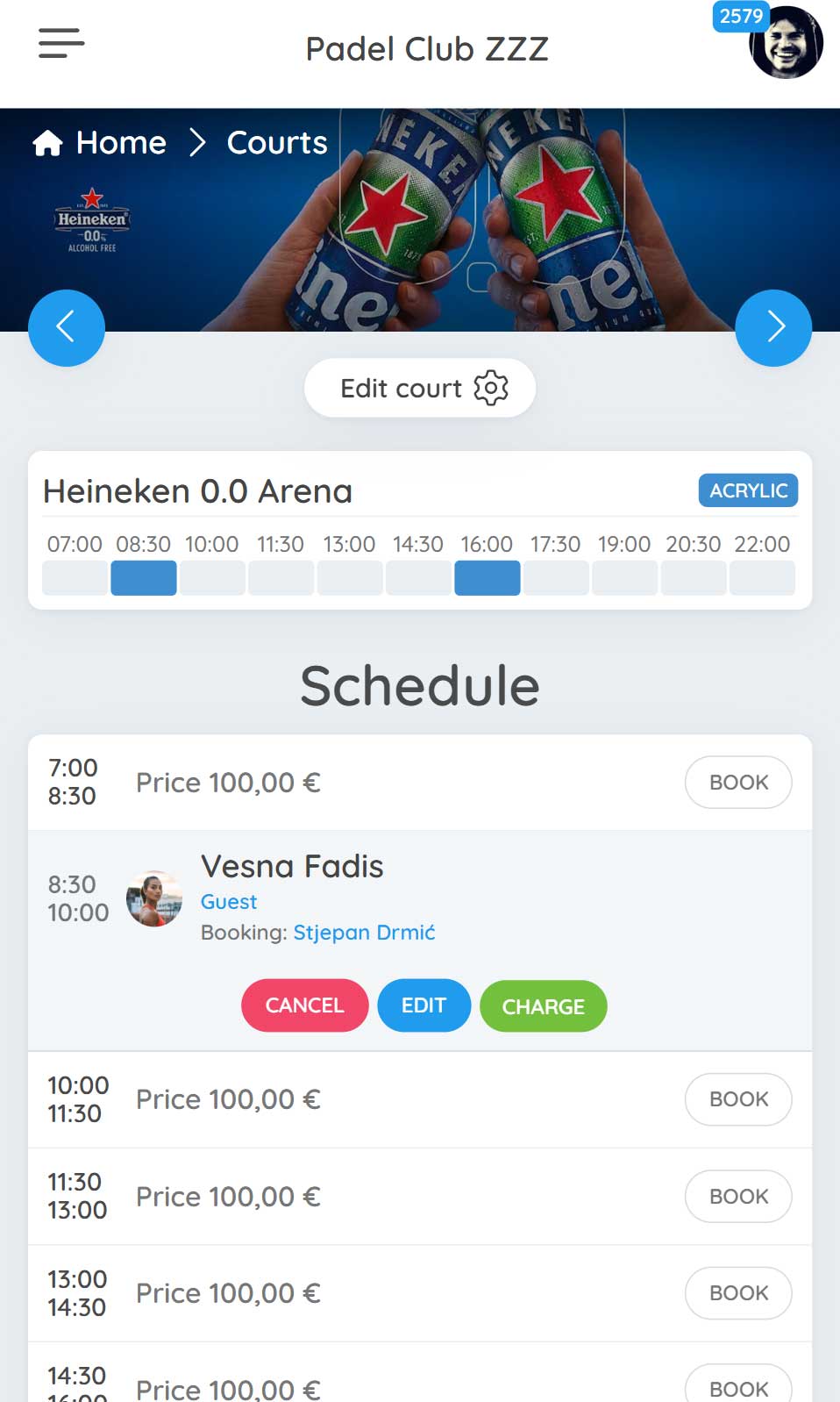840x1402 pixels.
Task: Charge Vesna Fadis's booking
Action: [543, 1006]
